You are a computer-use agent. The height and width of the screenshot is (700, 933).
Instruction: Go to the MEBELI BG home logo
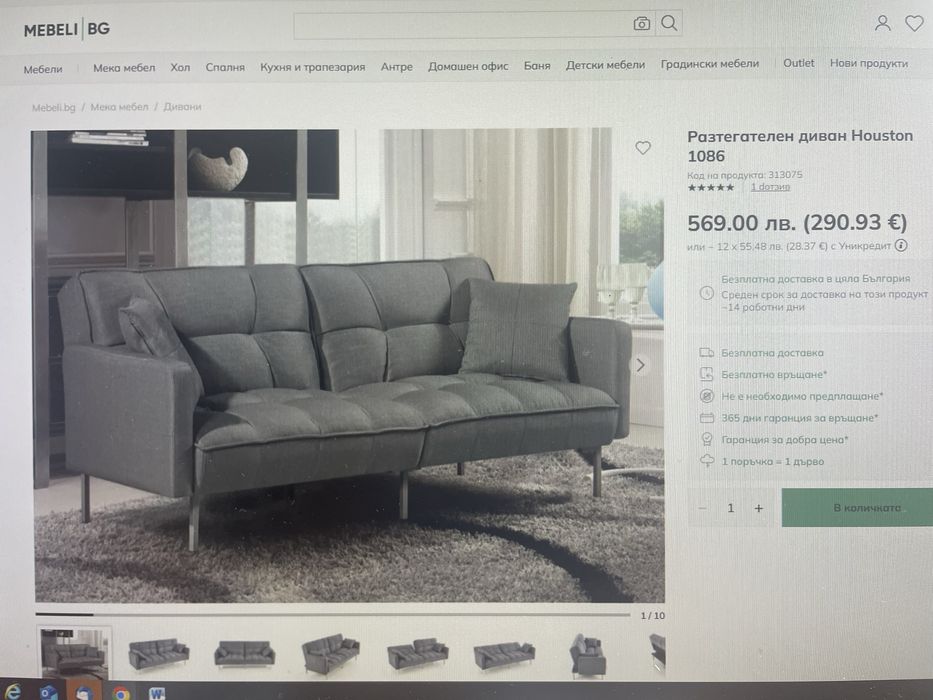pos(67,29)
